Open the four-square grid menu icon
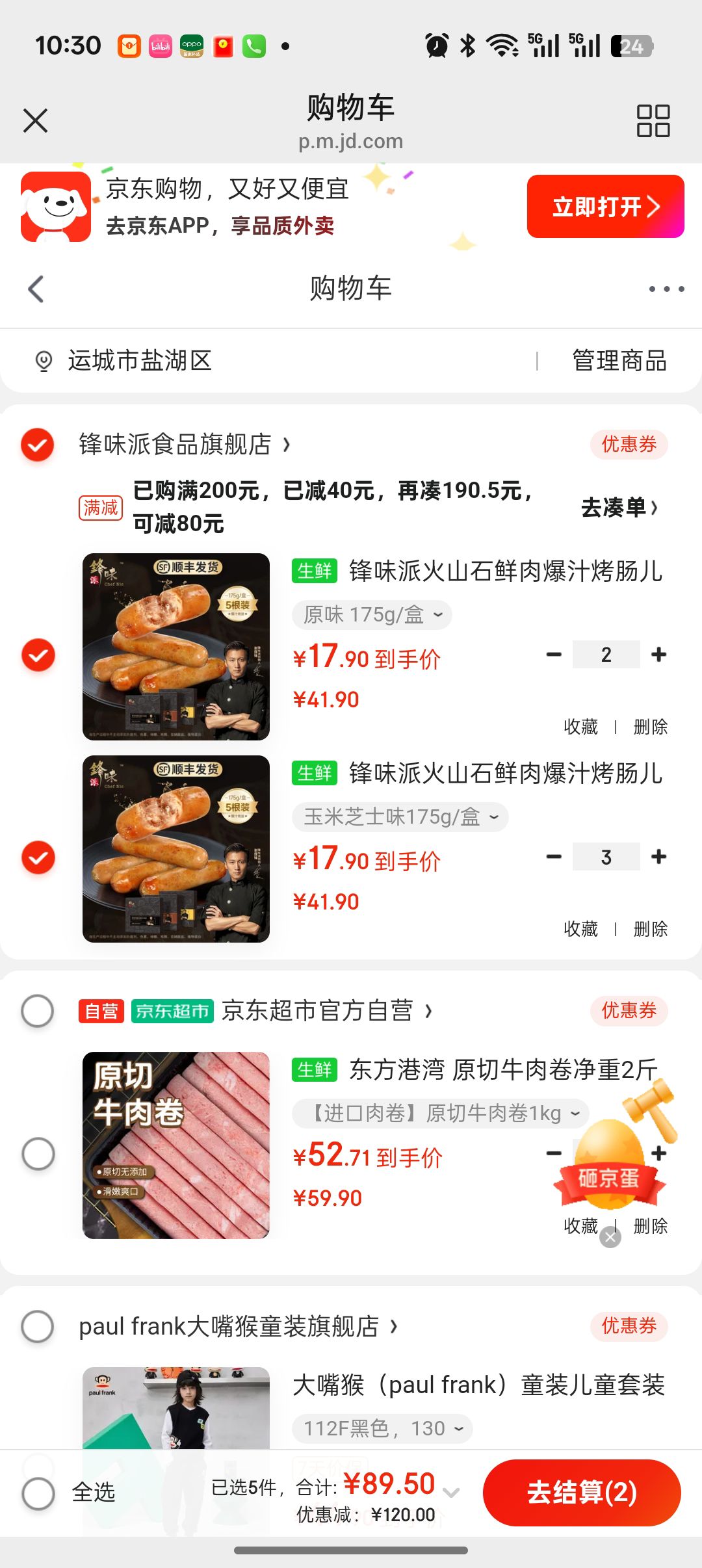 (x=653, y=121)
